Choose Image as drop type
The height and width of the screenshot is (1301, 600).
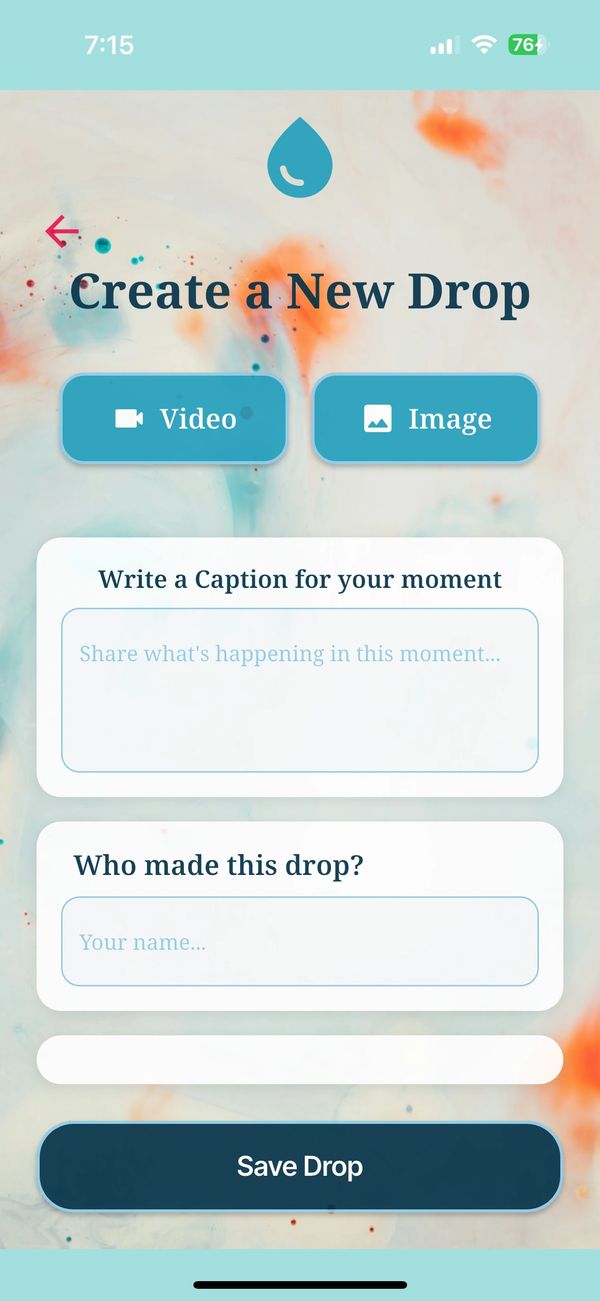426,418
